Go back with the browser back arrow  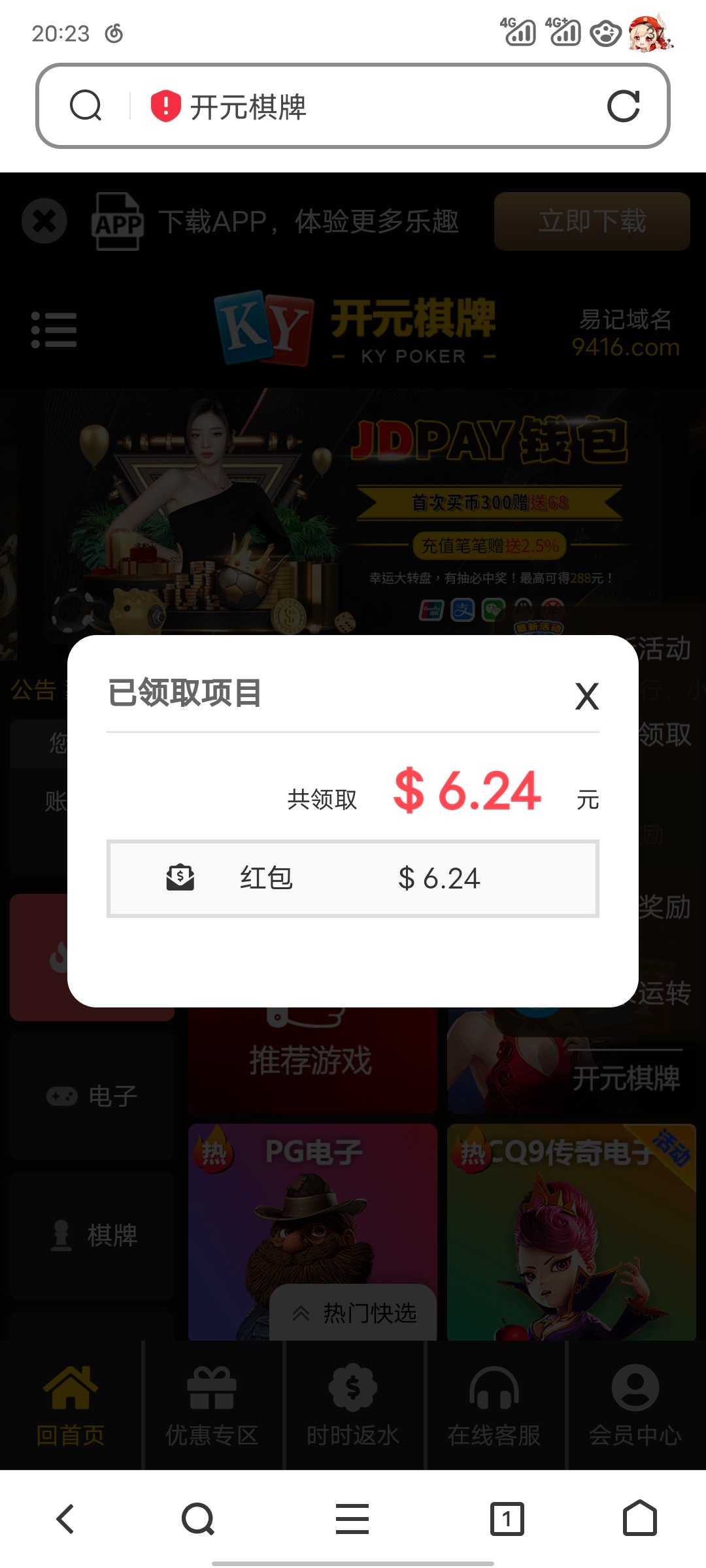click(65, 1518)
